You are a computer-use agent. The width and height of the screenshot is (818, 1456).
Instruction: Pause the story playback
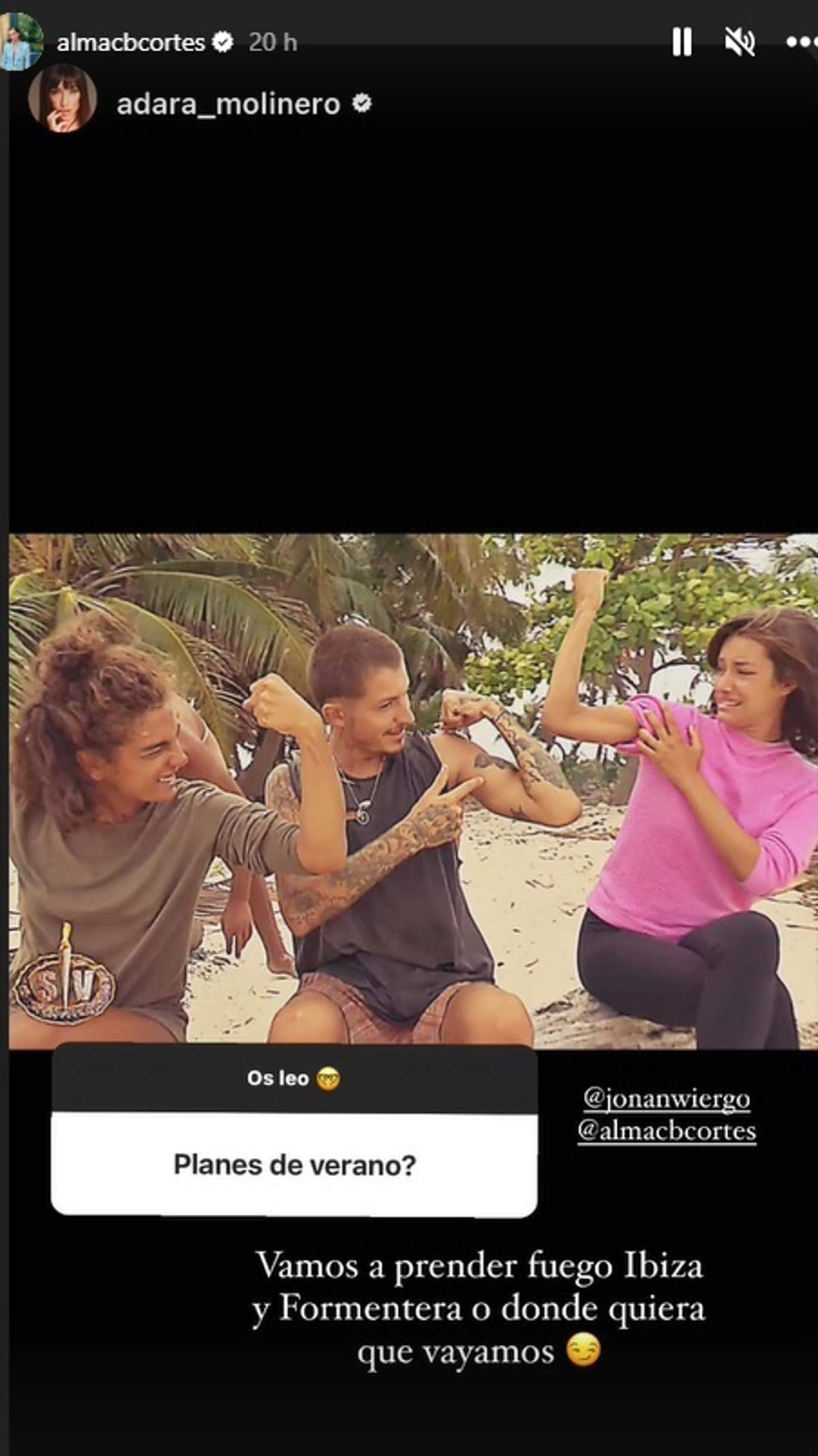pyautogui.click(x=682, y=42)
